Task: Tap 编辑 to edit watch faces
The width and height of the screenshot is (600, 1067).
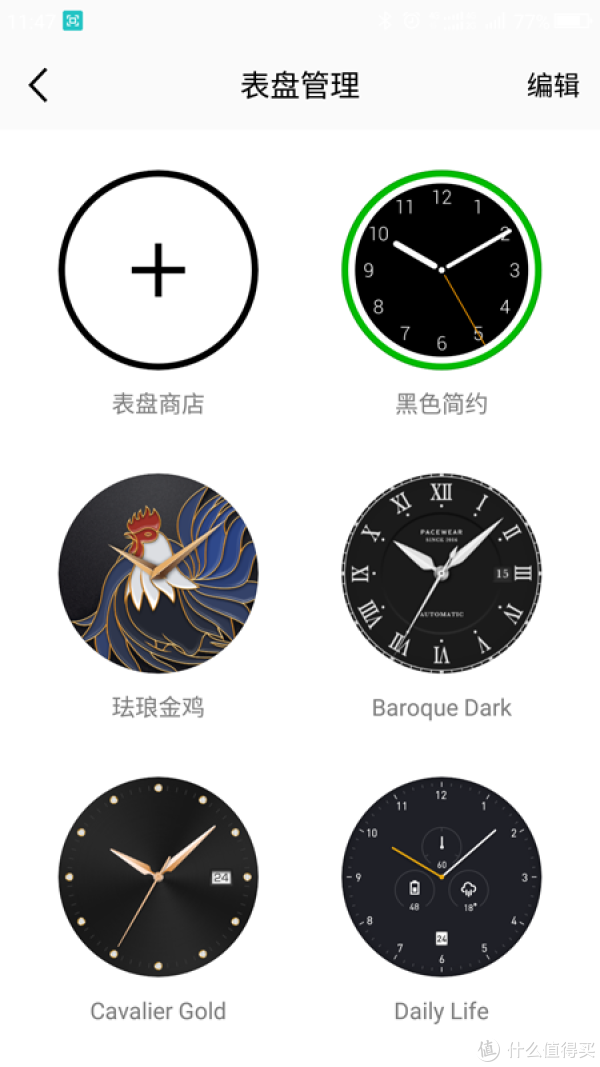Action: pyautogui.click(x=553, y=86)
